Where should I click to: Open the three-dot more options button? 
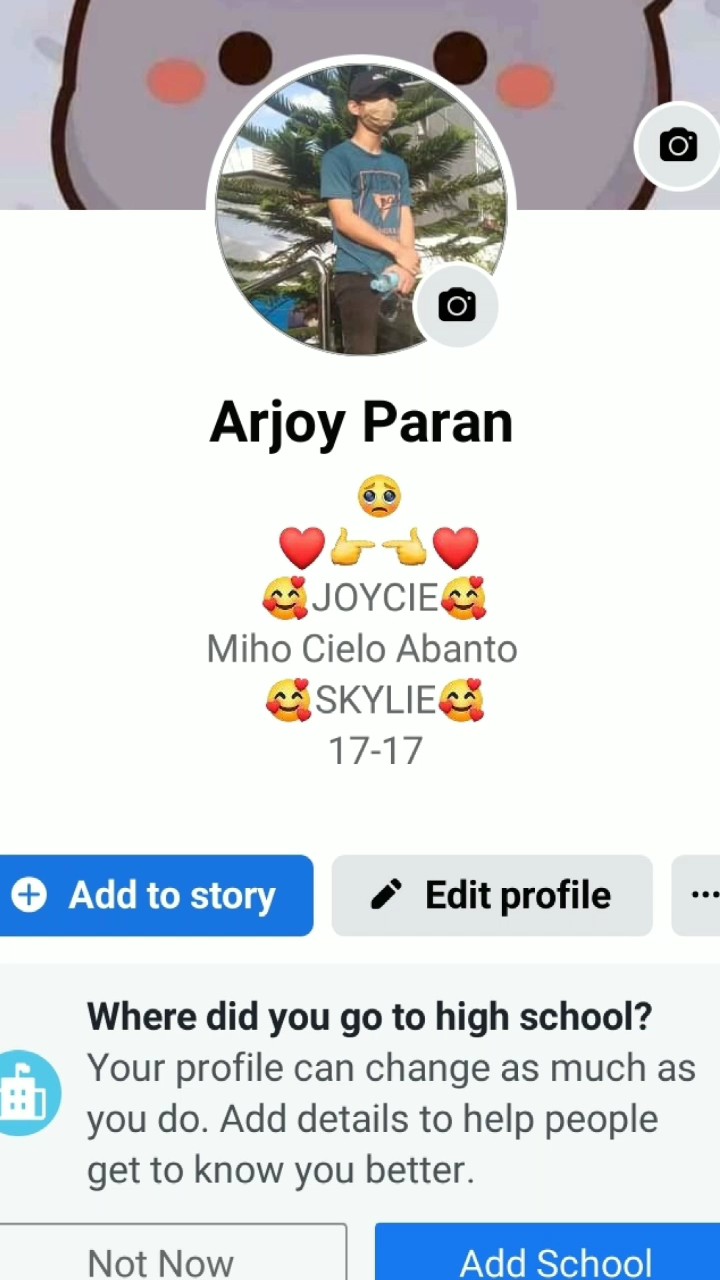[x=702, y=895]
